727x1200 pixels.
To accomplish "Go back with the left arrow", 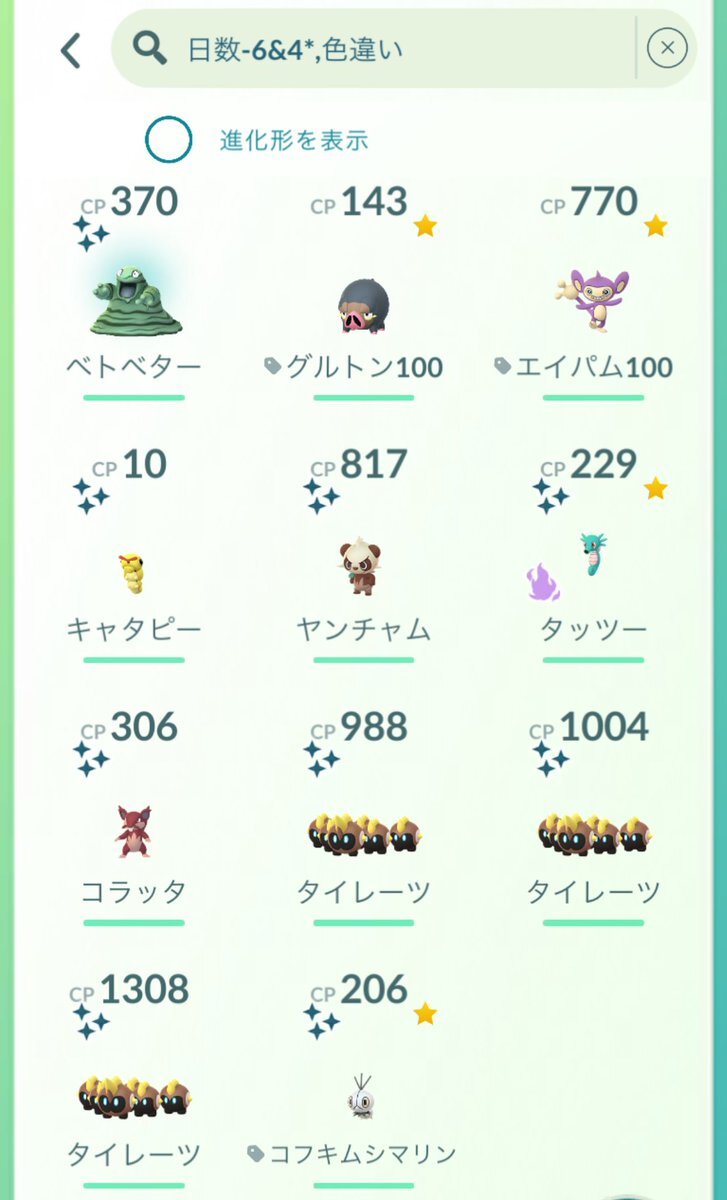I will pyautogui.click(x=70, y=50).
